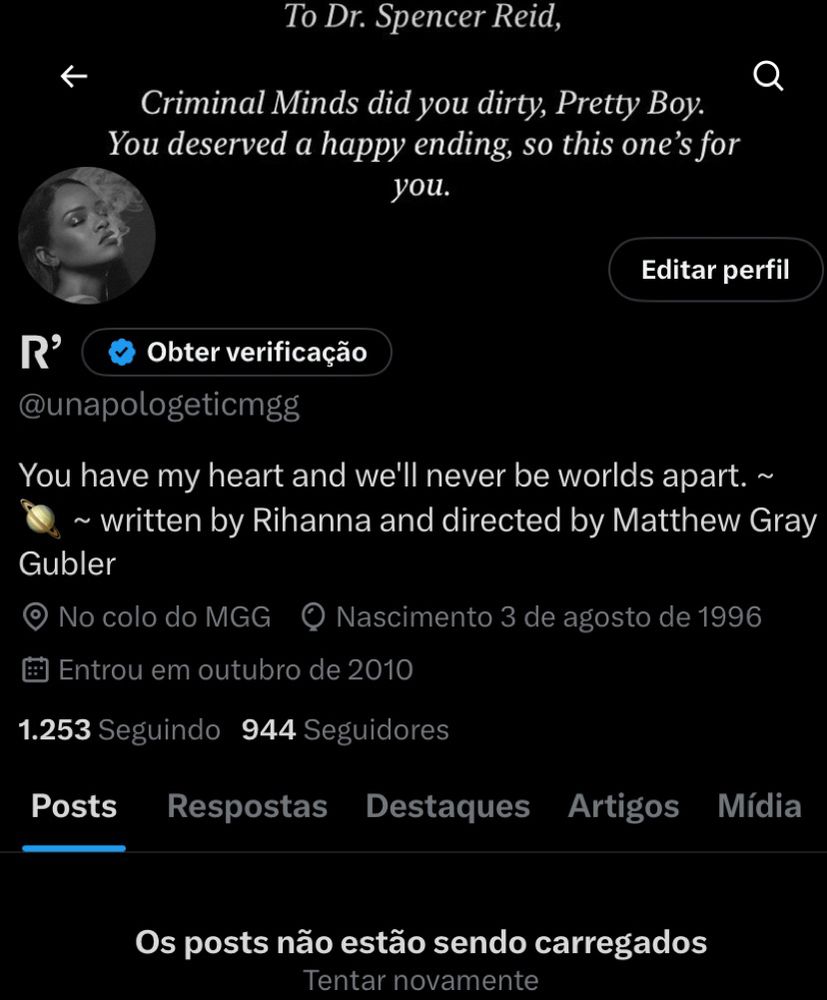Switch to the Artigos tab

click(x=623, y=806)
